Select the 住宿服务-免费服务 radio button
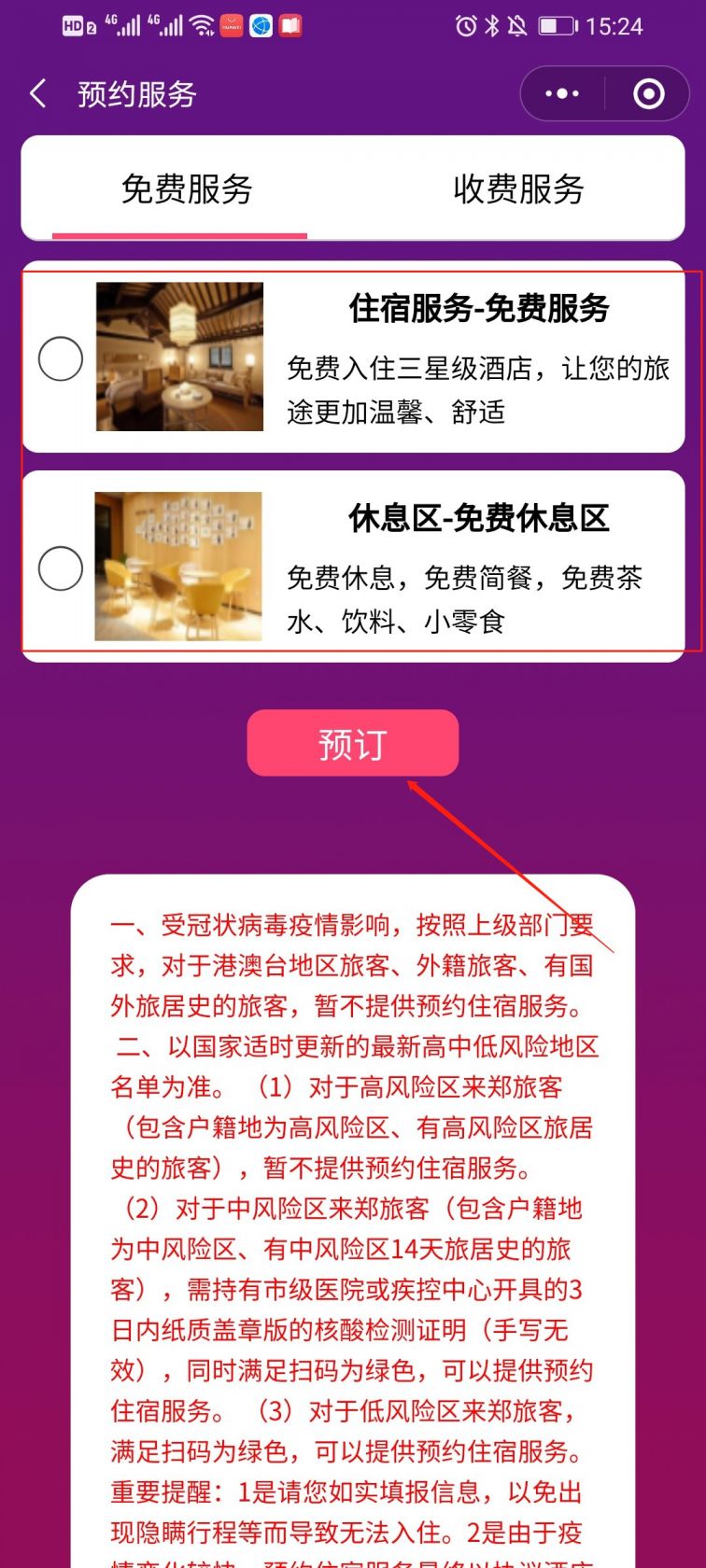This screenshot has width=706, height=1568. [x=61, y=358]
